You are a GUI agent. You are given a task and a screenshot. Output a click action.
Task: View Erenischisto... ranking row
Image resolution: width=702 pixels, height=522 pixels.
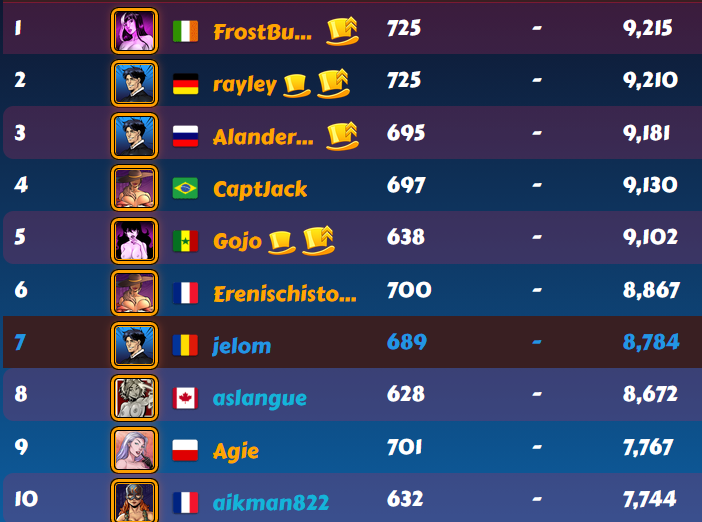tap(284, 294)
